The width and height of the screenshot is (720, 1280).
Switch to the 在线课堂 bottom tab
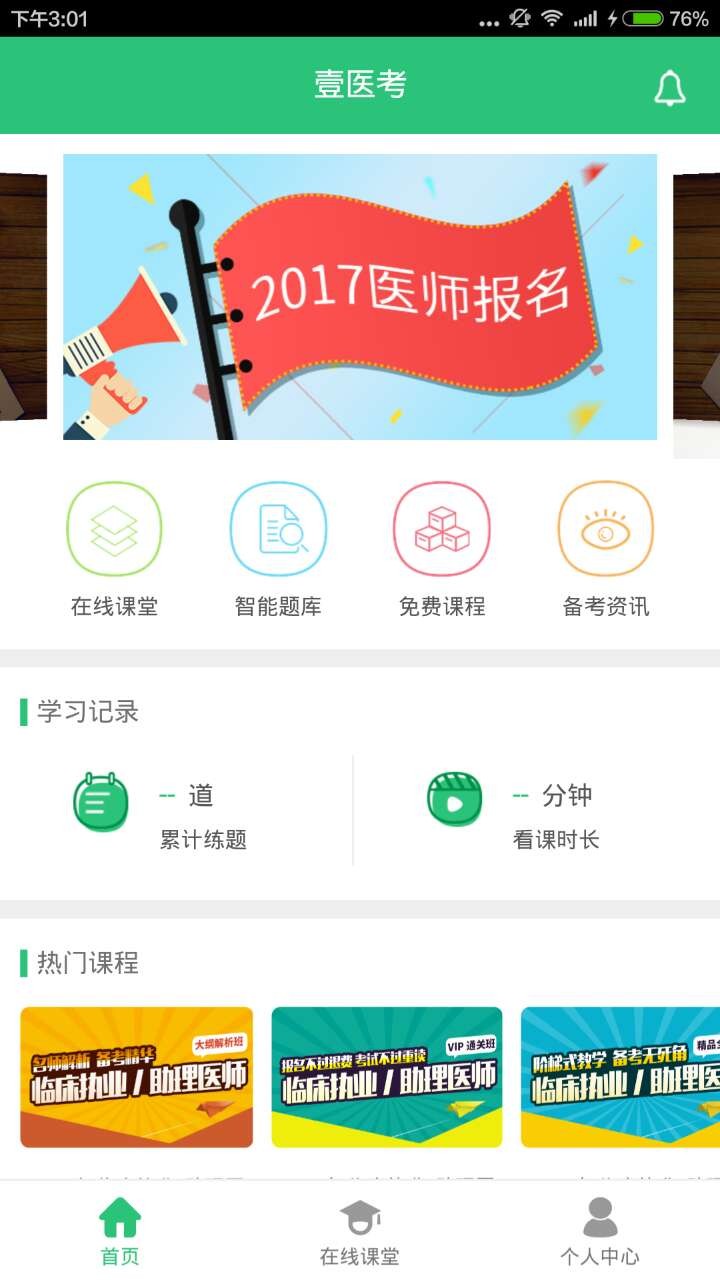[360, 1232]
